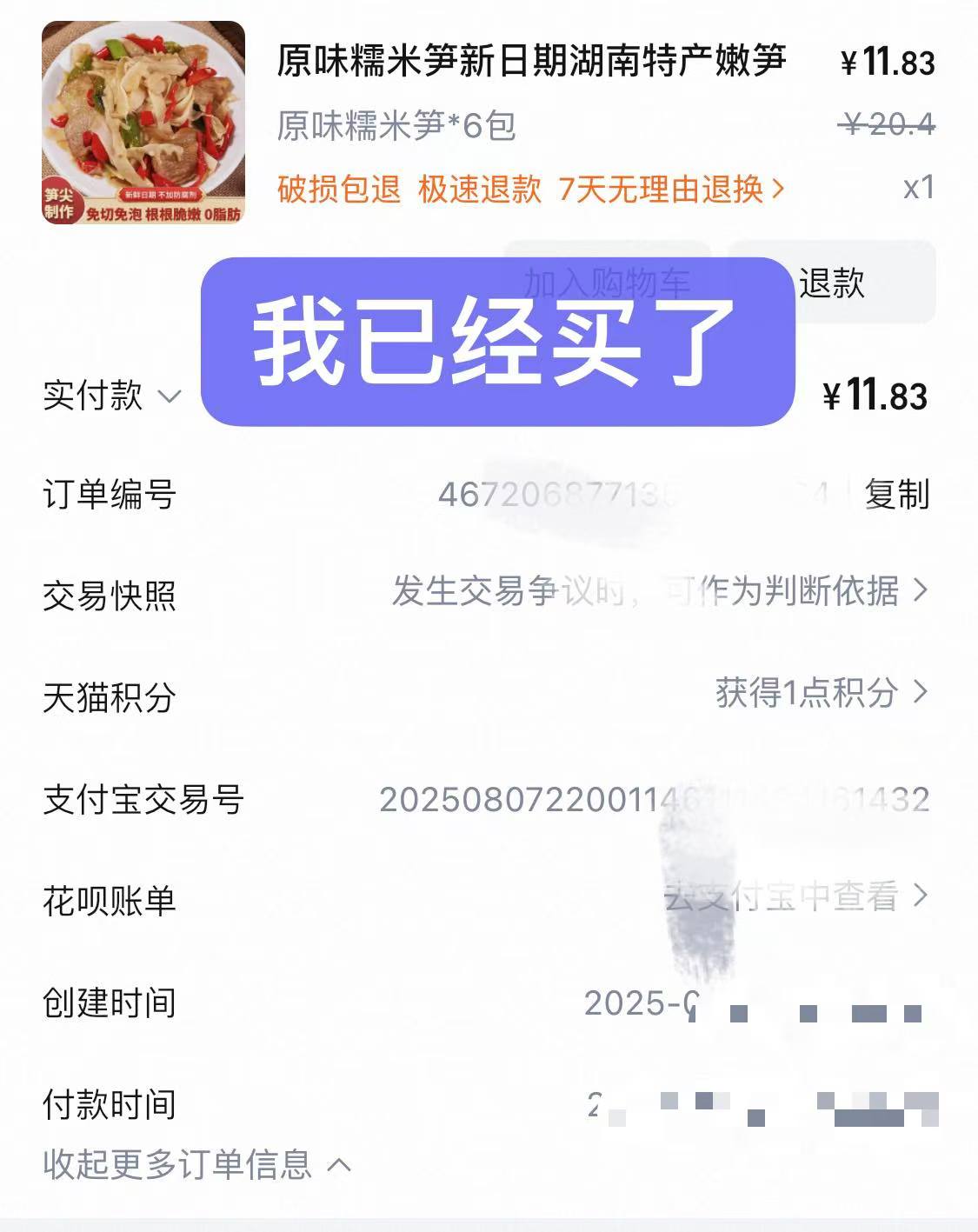The image size is (978, 1232).
Task: Tap 加入购物车 to add to cart
Action: (609, 280)
